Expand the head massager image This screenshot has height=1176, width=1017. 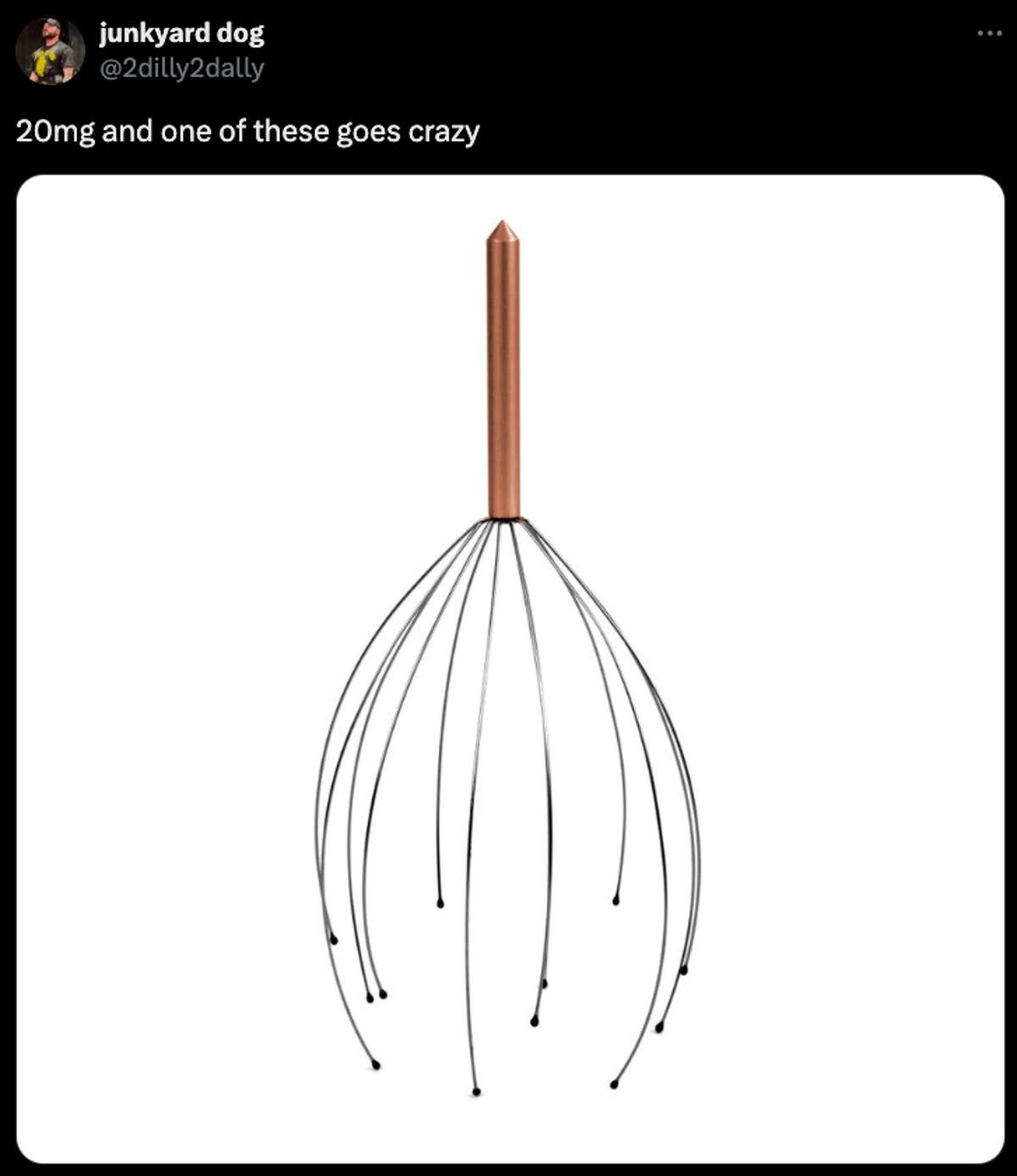click(509, 668)
